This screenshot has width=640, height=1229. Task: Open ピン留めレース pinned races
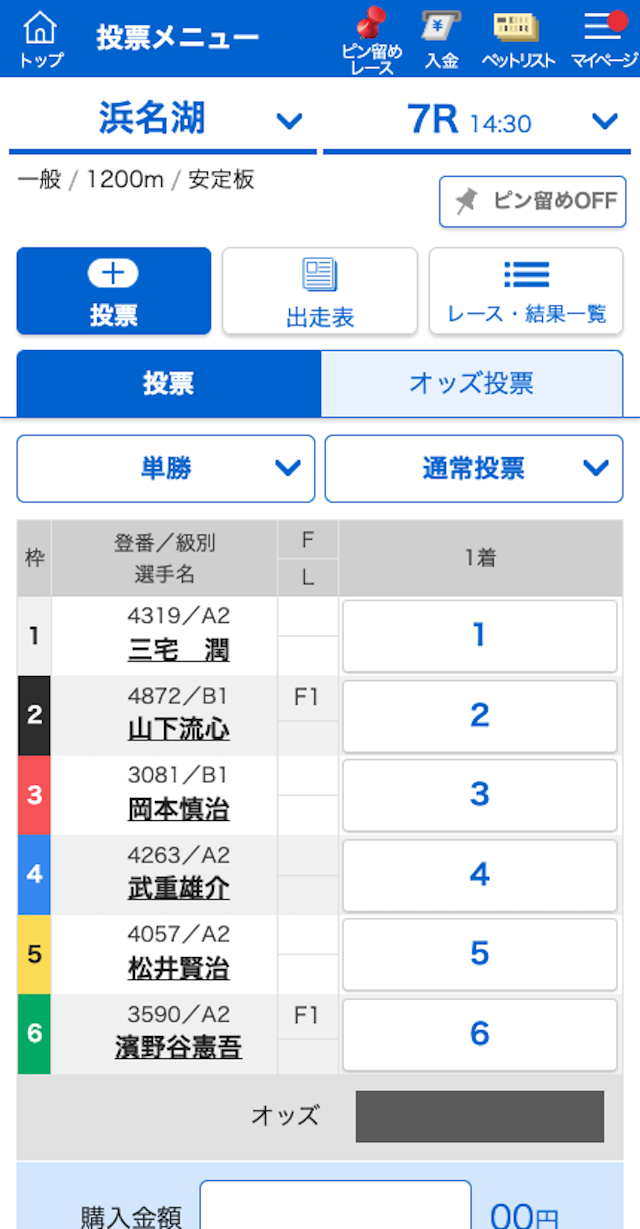tap(372, 40)
